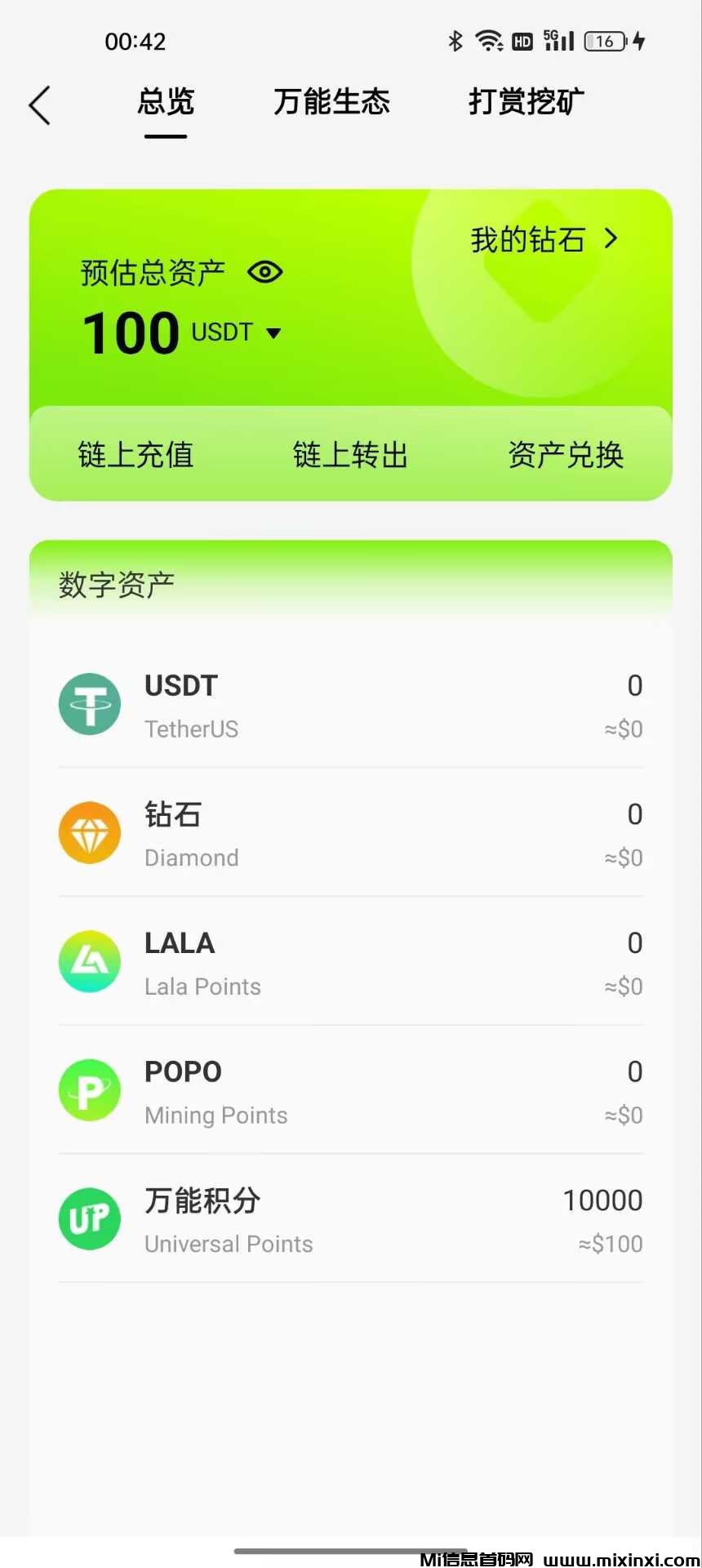
Task: Select the POPO Mining Points row
Action: pos(350,1091)
